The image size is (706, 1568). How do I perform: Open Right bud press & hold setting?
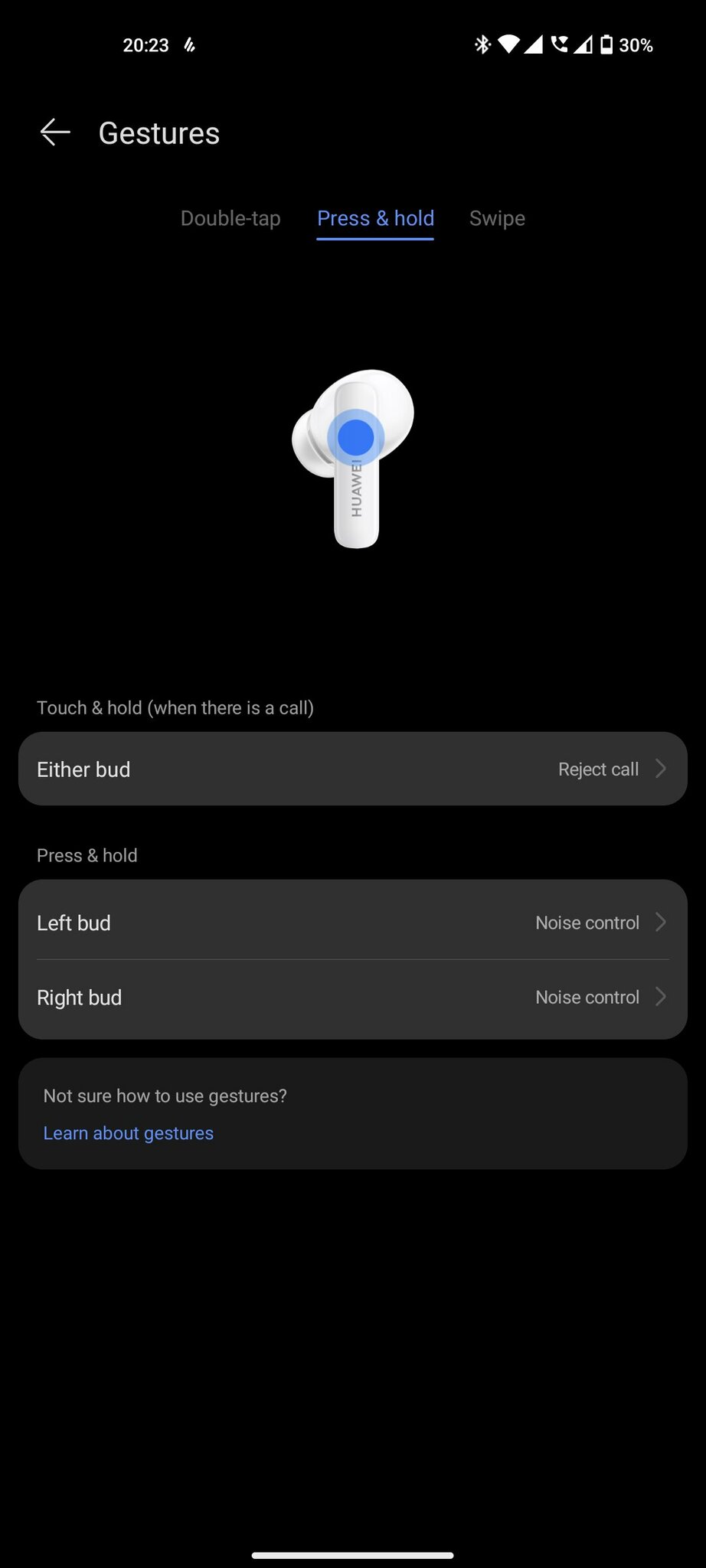pyautogui.click(x=353, y=997)
